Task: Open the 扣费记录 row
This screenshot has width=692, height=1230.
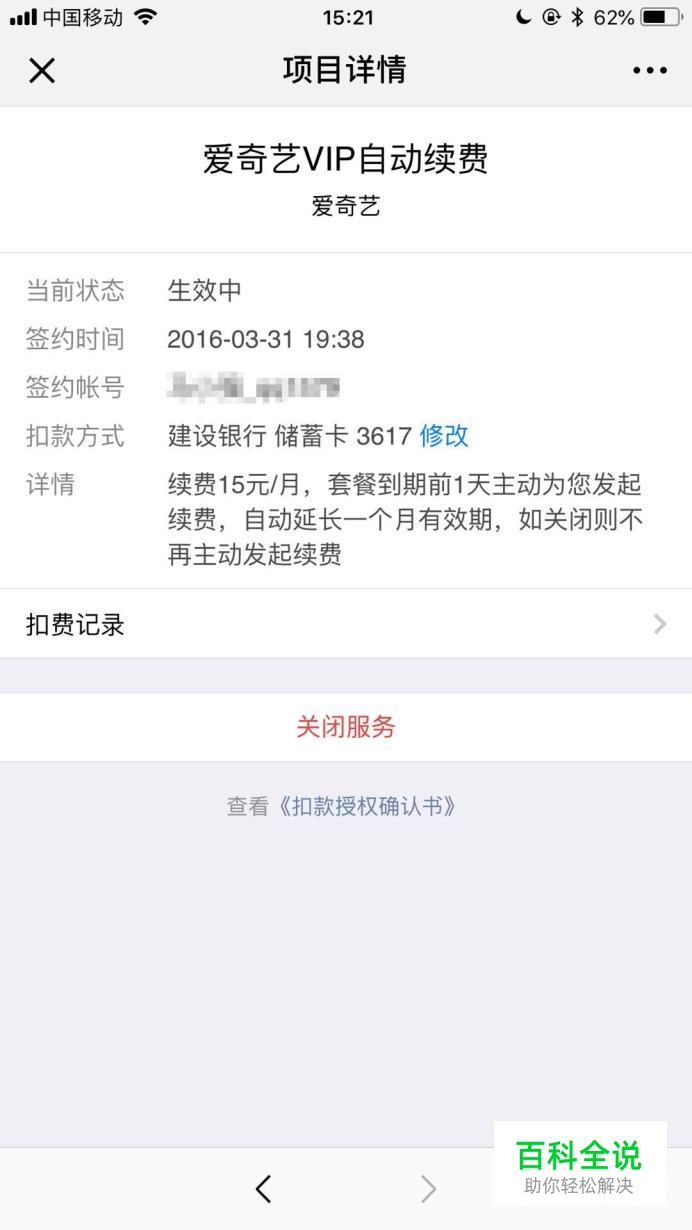Action: (346, 624)
